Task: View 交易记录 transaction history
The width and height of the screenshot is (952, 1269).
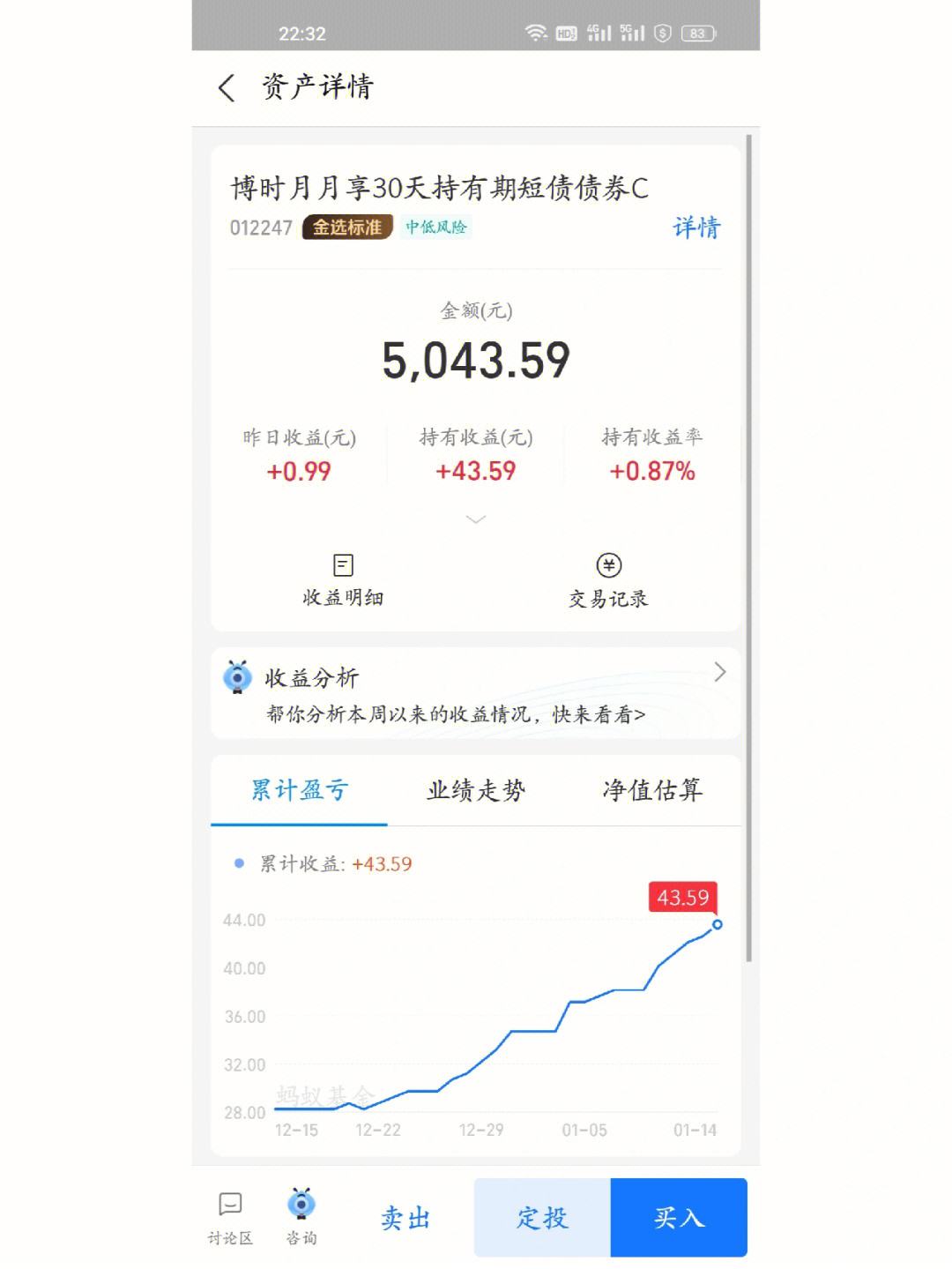Action: pyautogui.click(x=608, y=579)
